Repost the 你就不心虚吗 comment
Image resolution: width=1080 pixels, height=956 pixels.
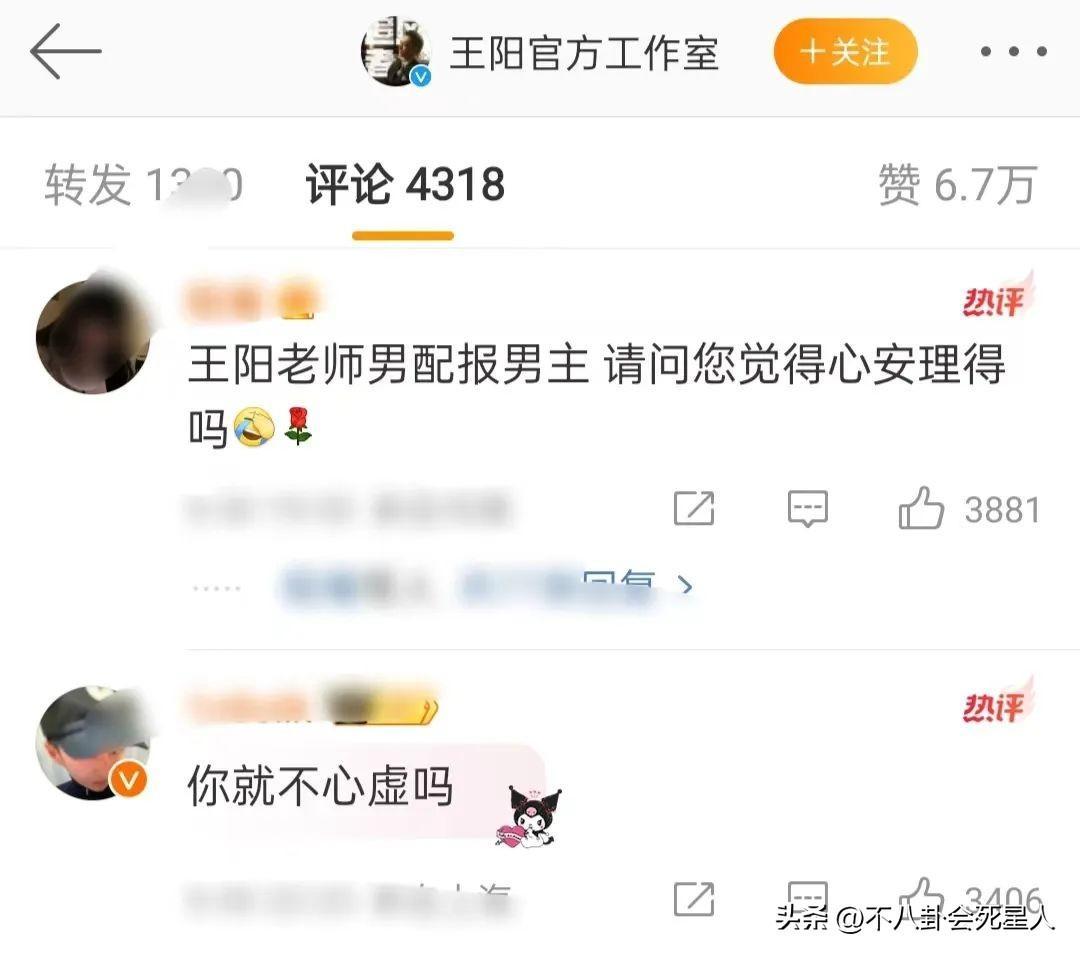[693, 899]
